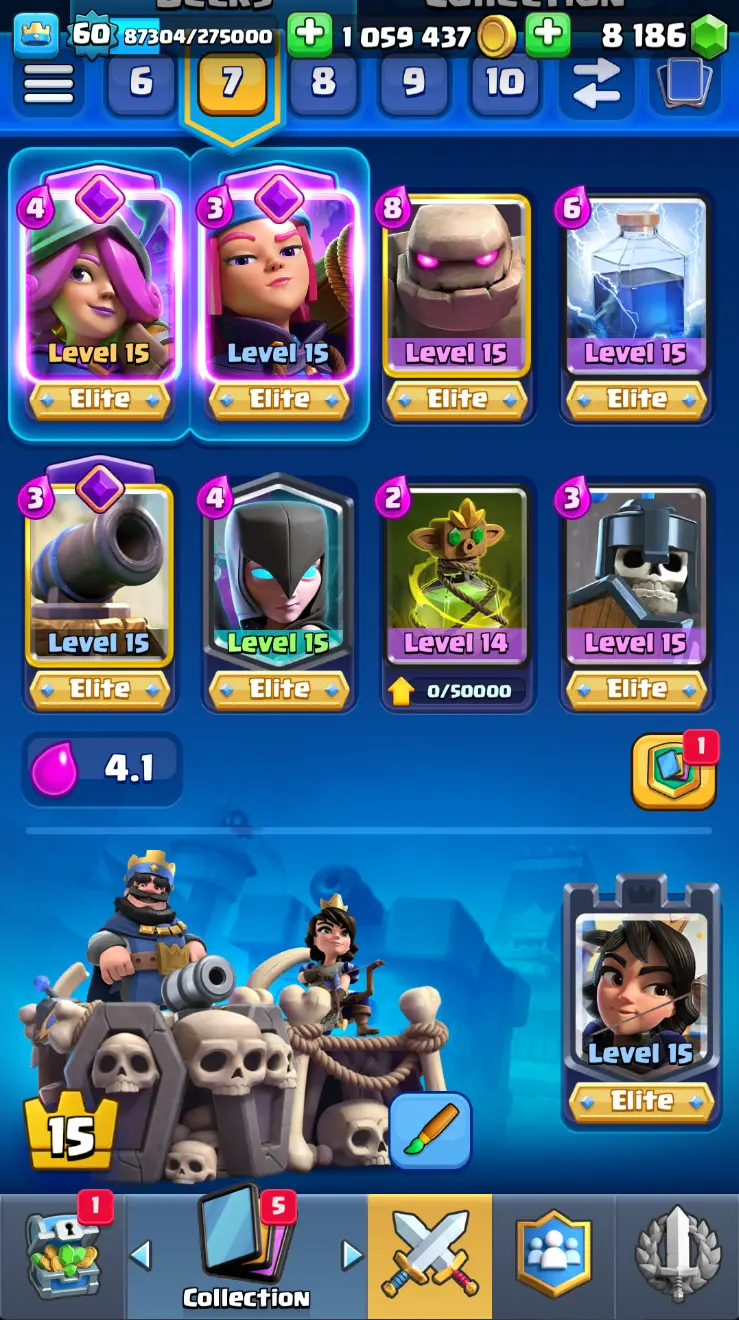739x1320 pixels.
Task: Select the Lightning spell card
Action: tap(636, 290)
